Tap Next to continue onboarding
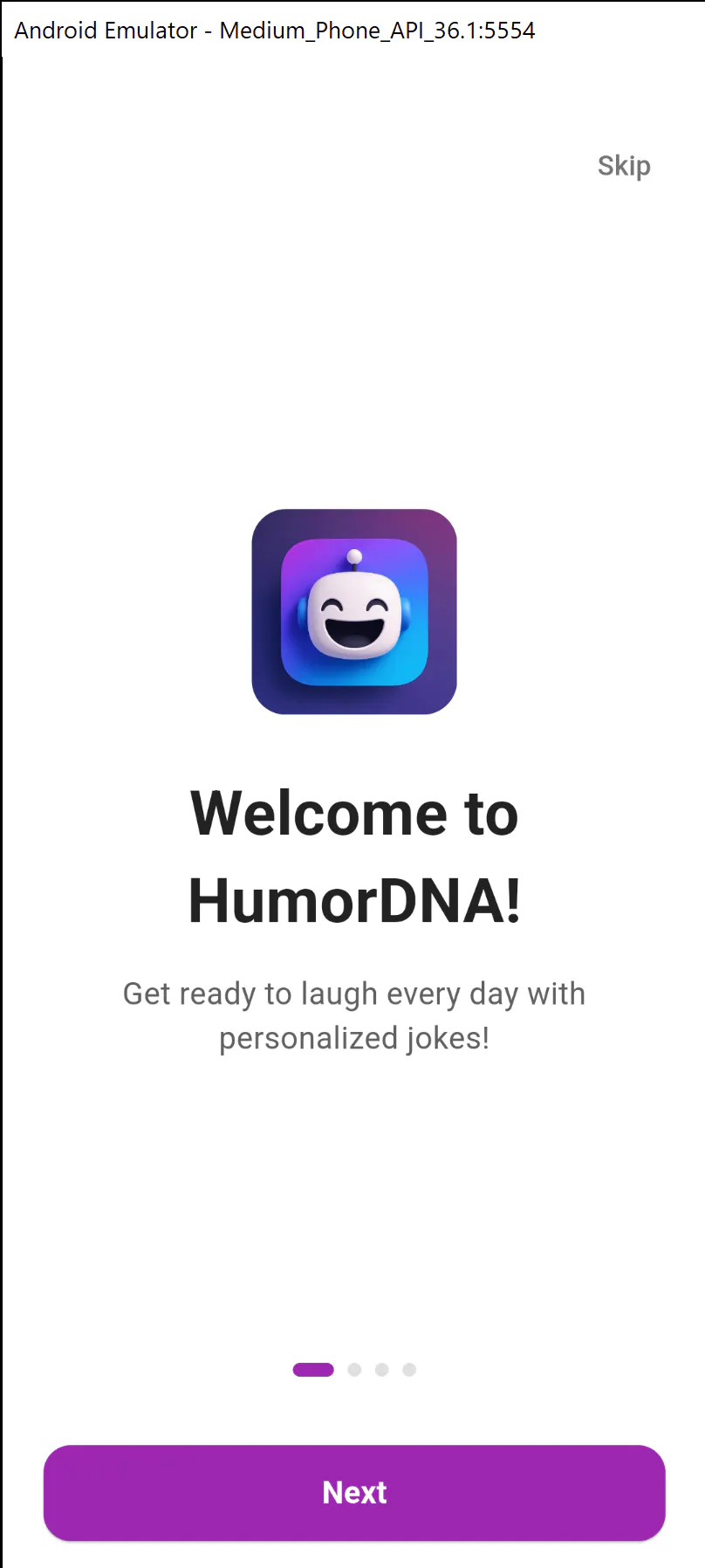705x1568 pixels. click(x=354, y=1492)
